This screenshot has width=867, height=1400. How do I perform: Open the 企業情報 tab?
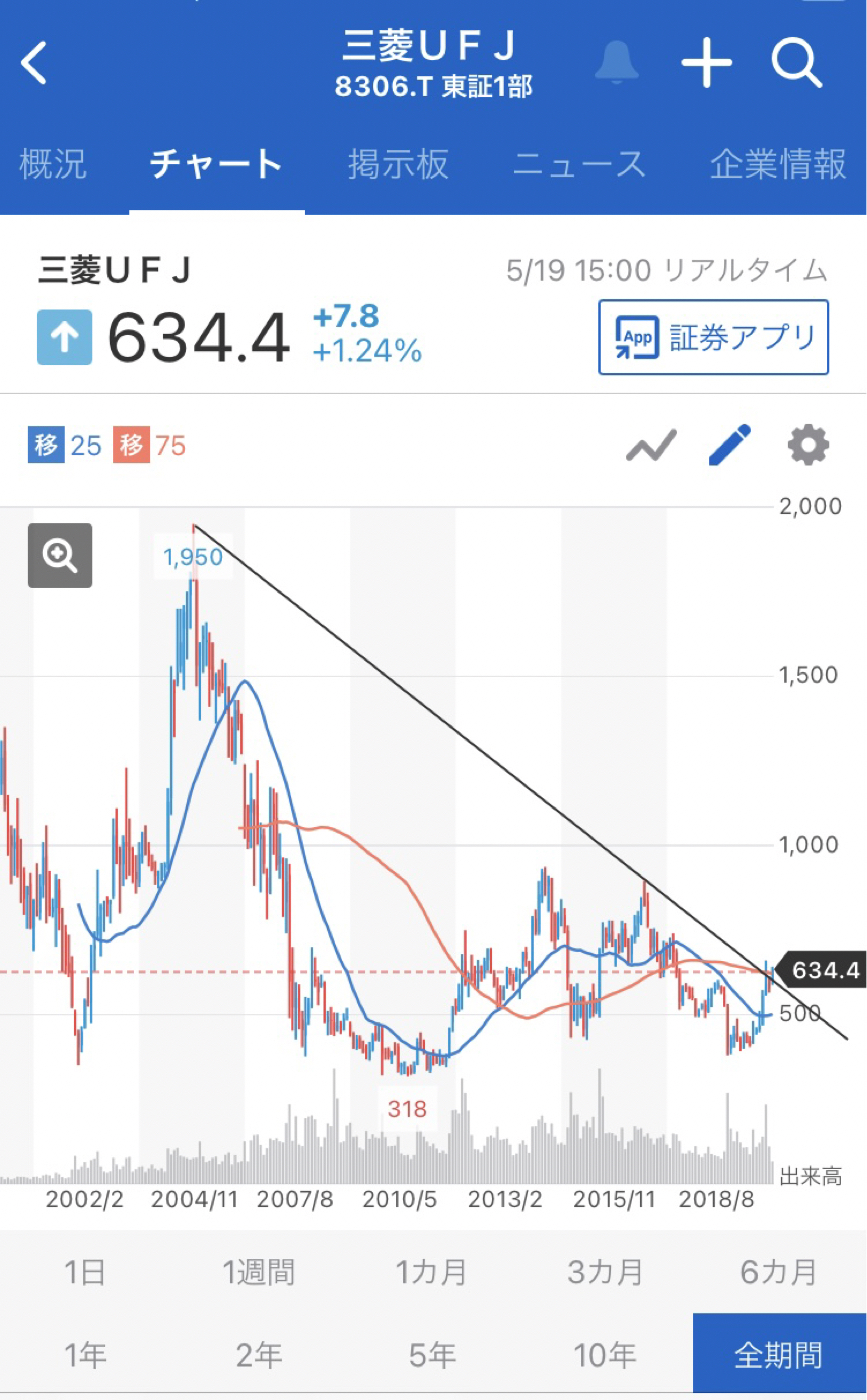(x=778, y=164)
